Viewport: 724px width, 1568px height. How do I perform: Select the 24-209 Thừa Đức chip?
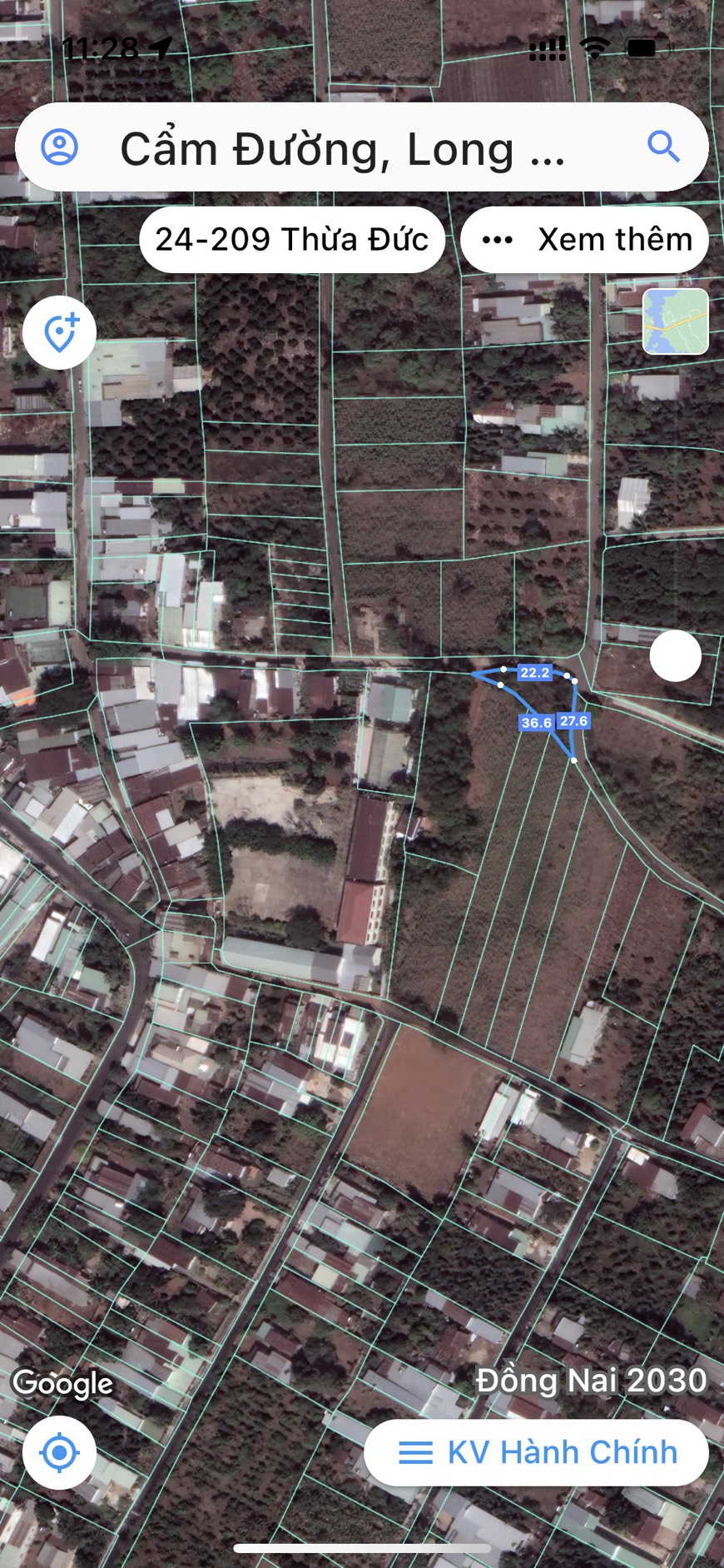292,240
